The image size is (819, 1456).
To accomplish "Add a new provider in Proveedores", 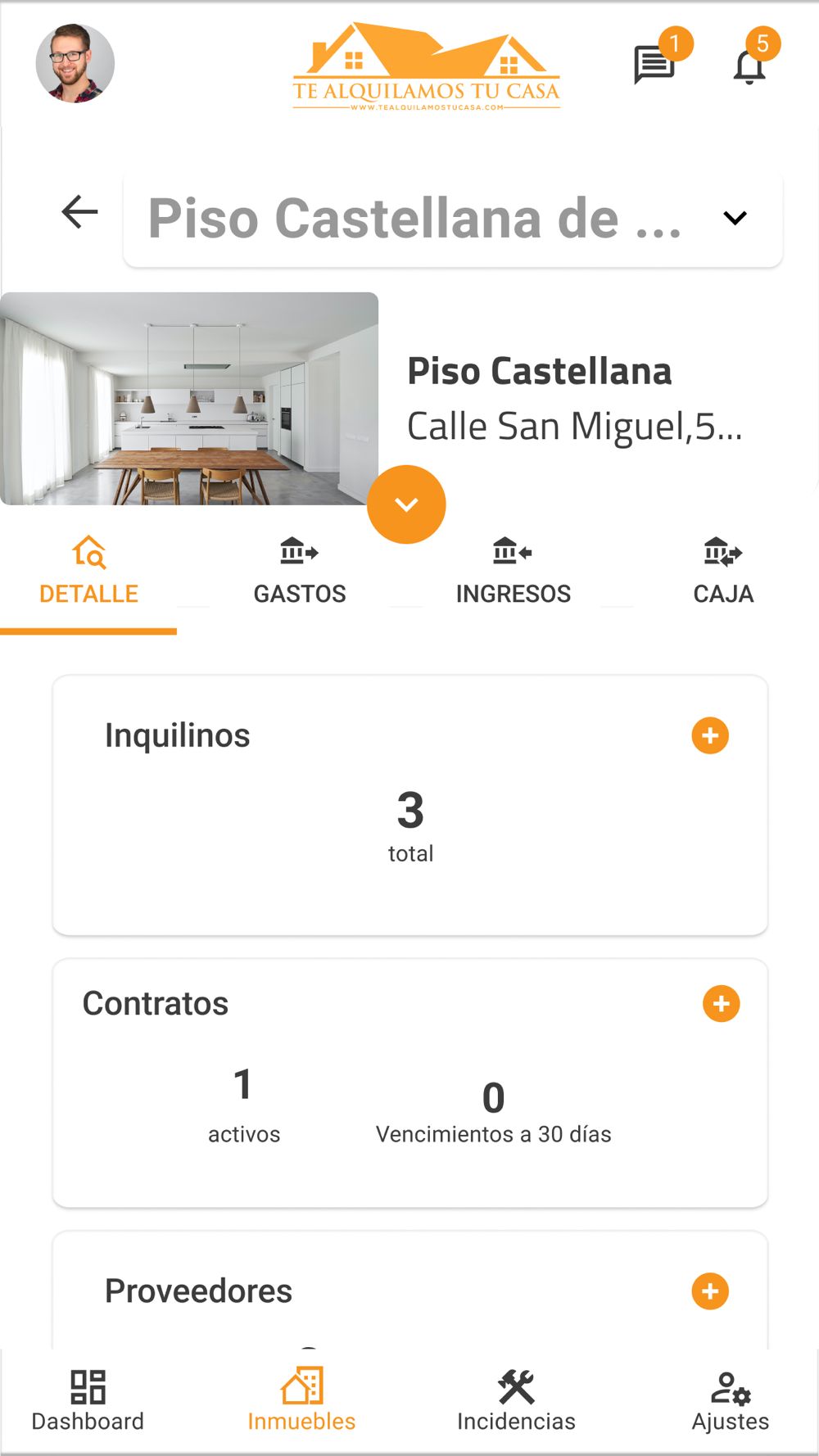I will (x=710, y=1291).
